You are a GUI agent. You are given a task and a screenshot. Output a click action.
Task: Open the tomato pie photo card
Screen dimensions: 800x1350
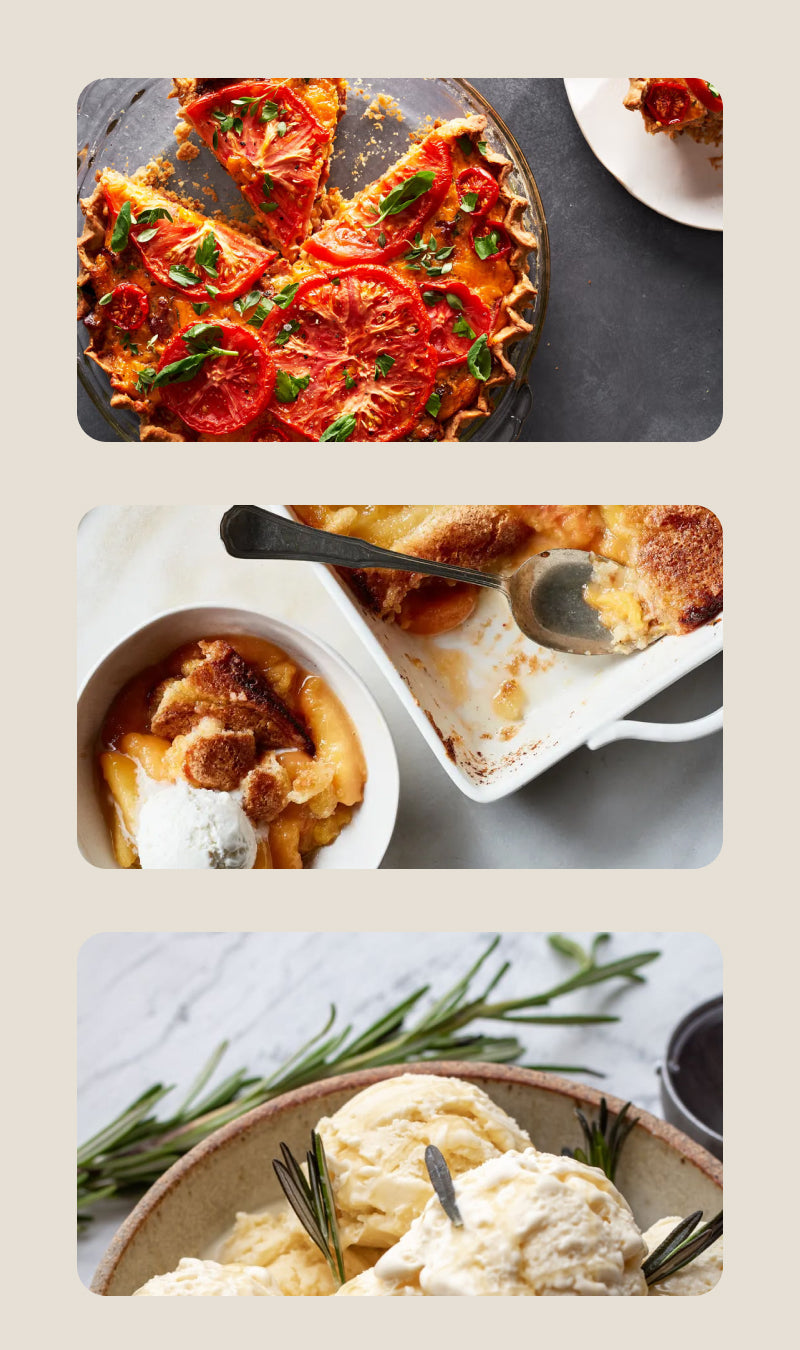[x=399, y=260]
